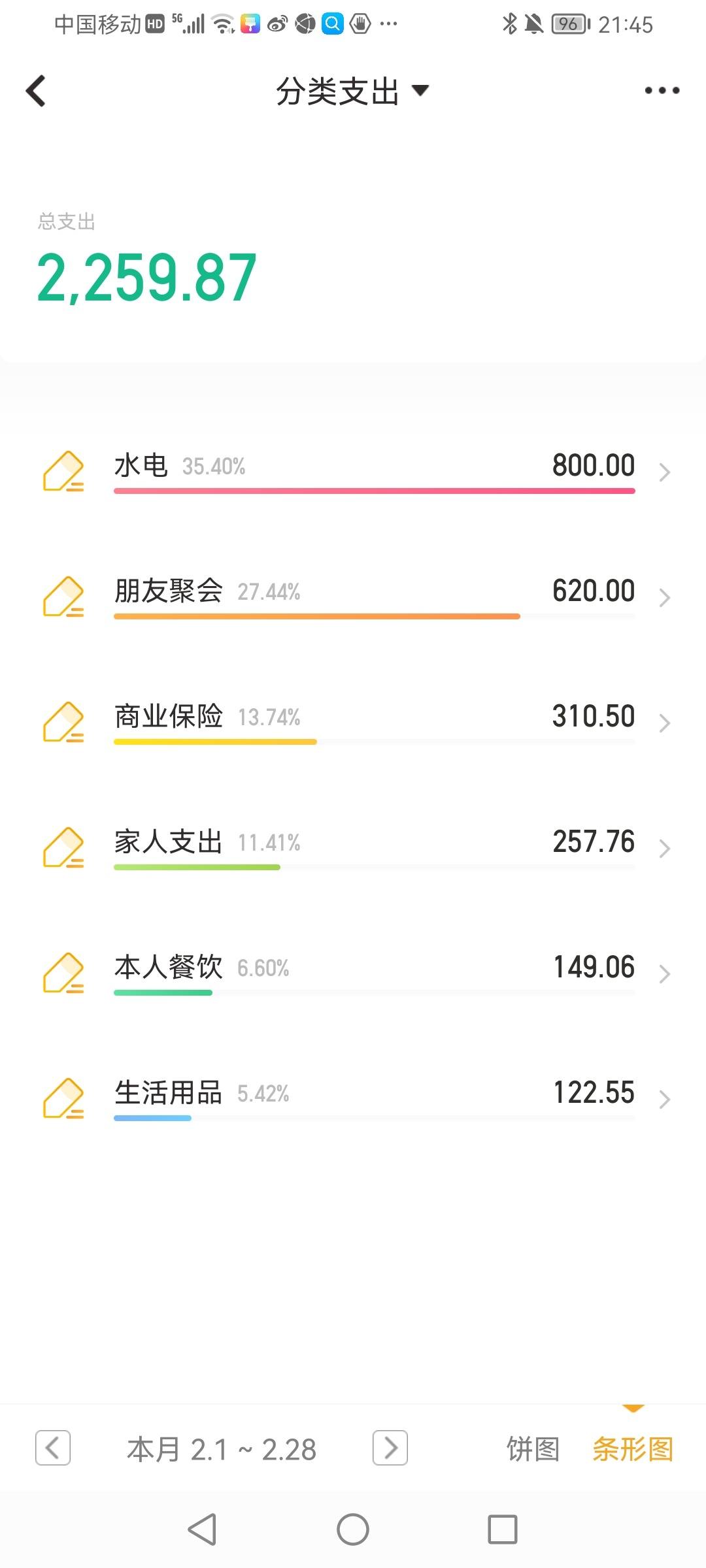The width and height of the screenshot is (706, 1568).
Task: Open the 朋友聚会 expense category
Action: pyautogui.click(x=353, y=596)
